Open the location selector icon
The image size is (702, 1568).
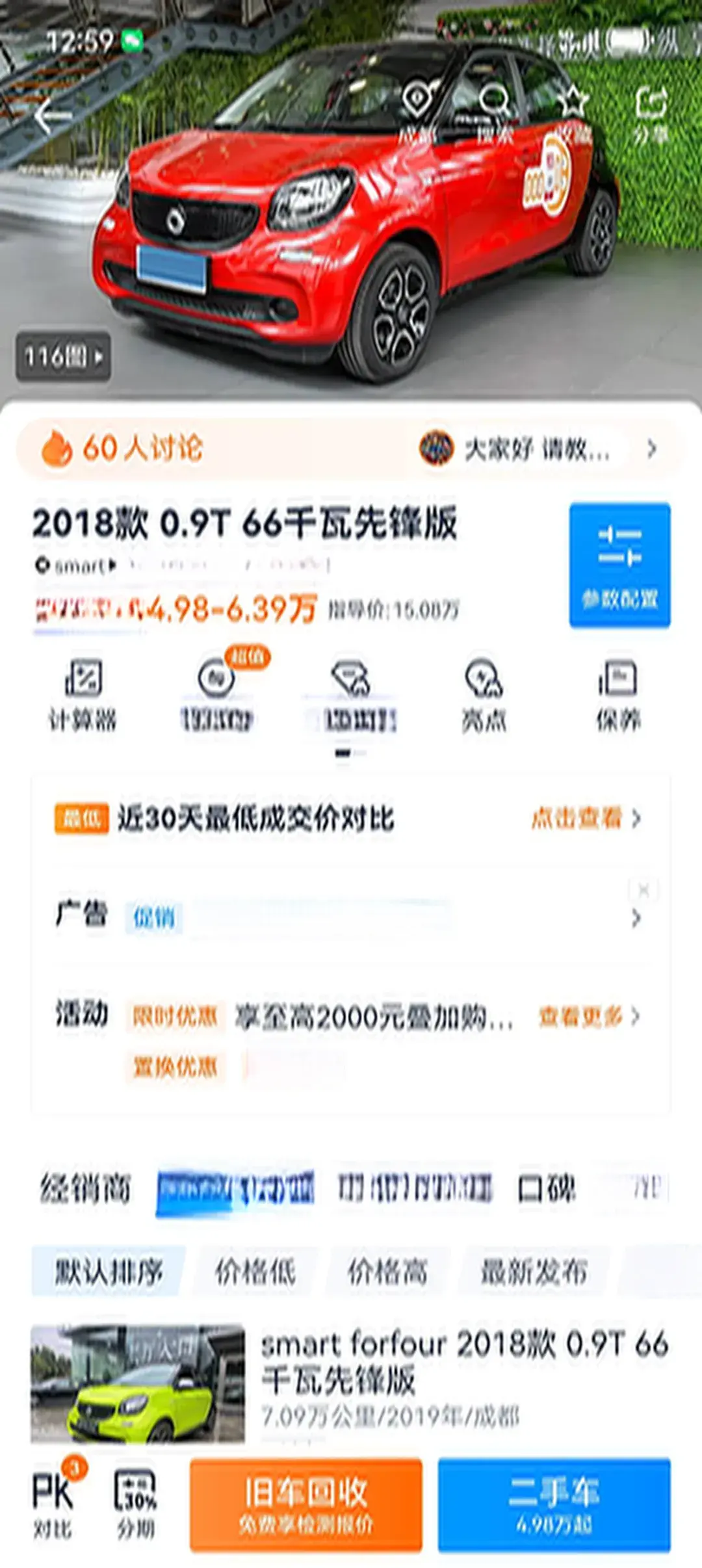[417, 112]
